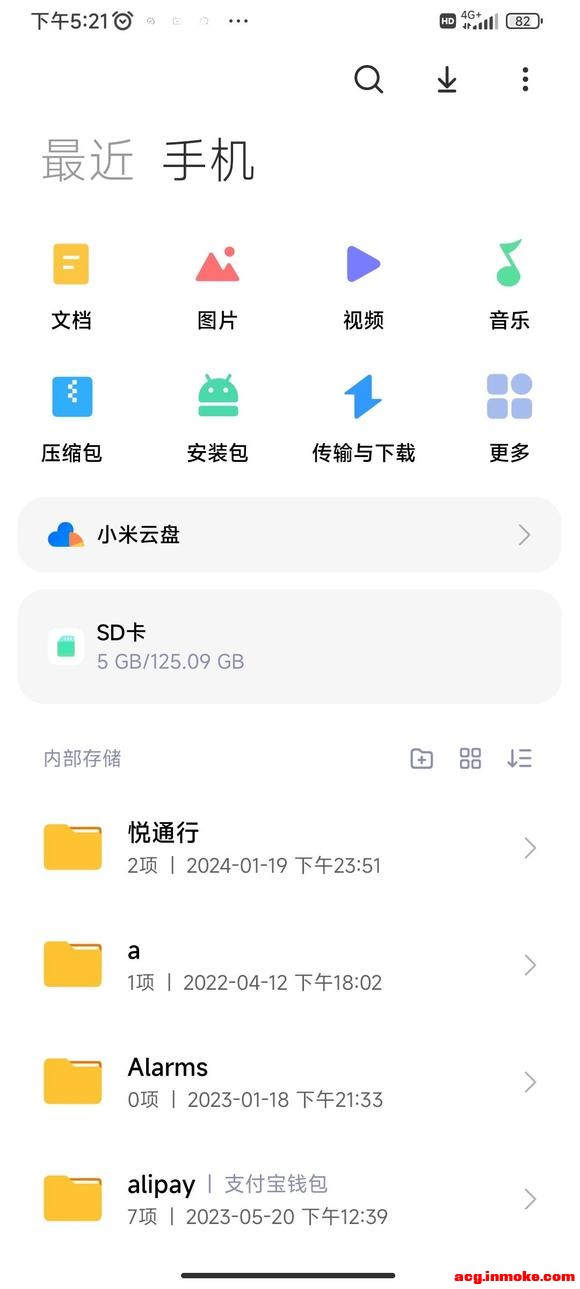The width and height of the screenshot is (580, 1289).
Task: Open the 悦通行 folder
Action: (x=290, y=847)
